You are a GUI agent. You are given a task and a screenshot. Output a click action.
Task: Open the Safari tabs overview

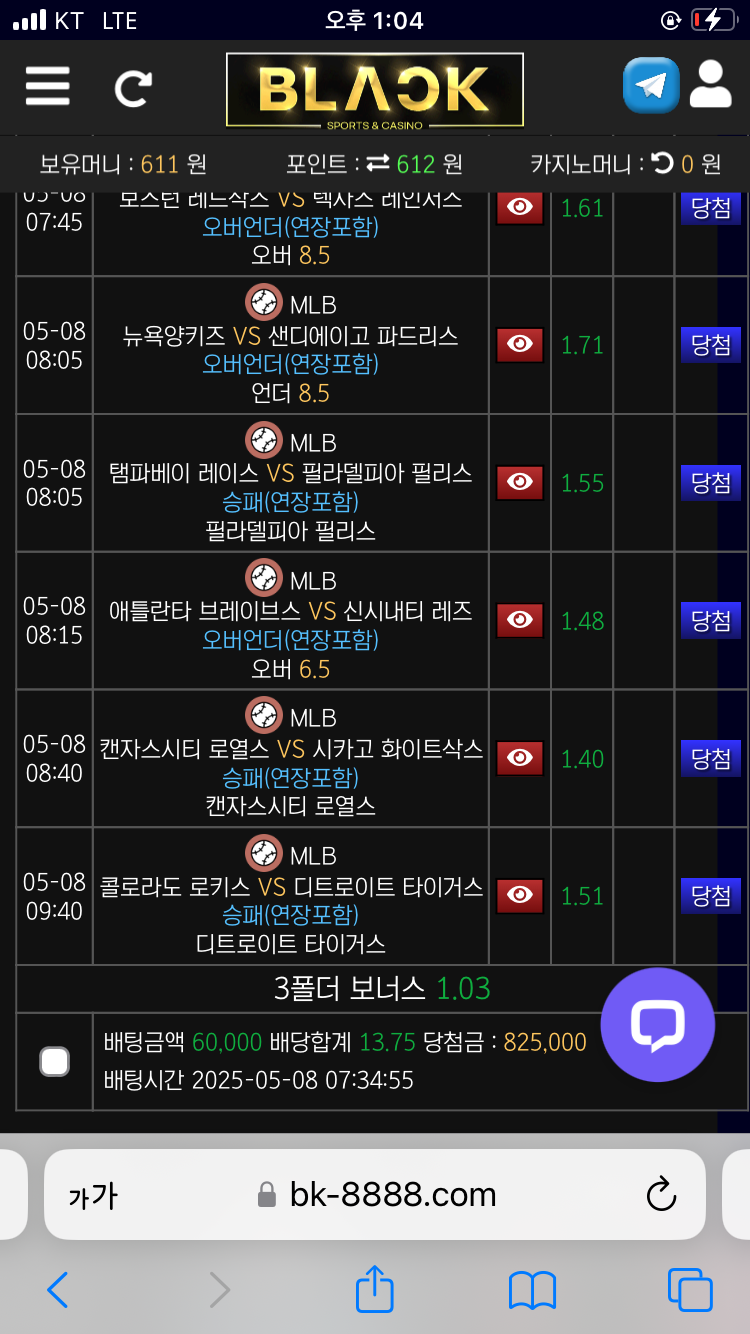(x=689, y=1290)
